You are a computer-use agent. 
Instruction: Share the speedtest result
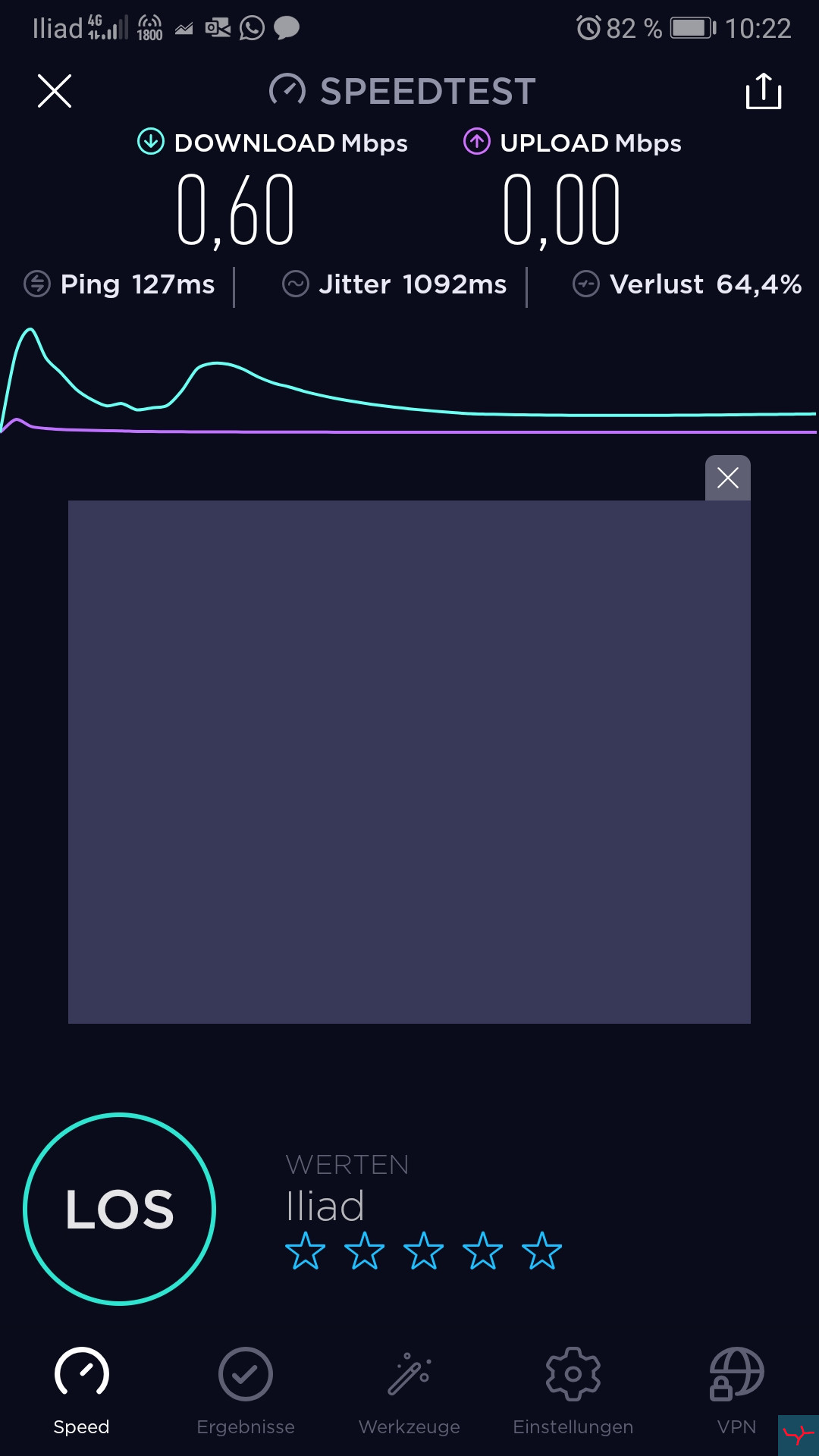coord(764,91)
